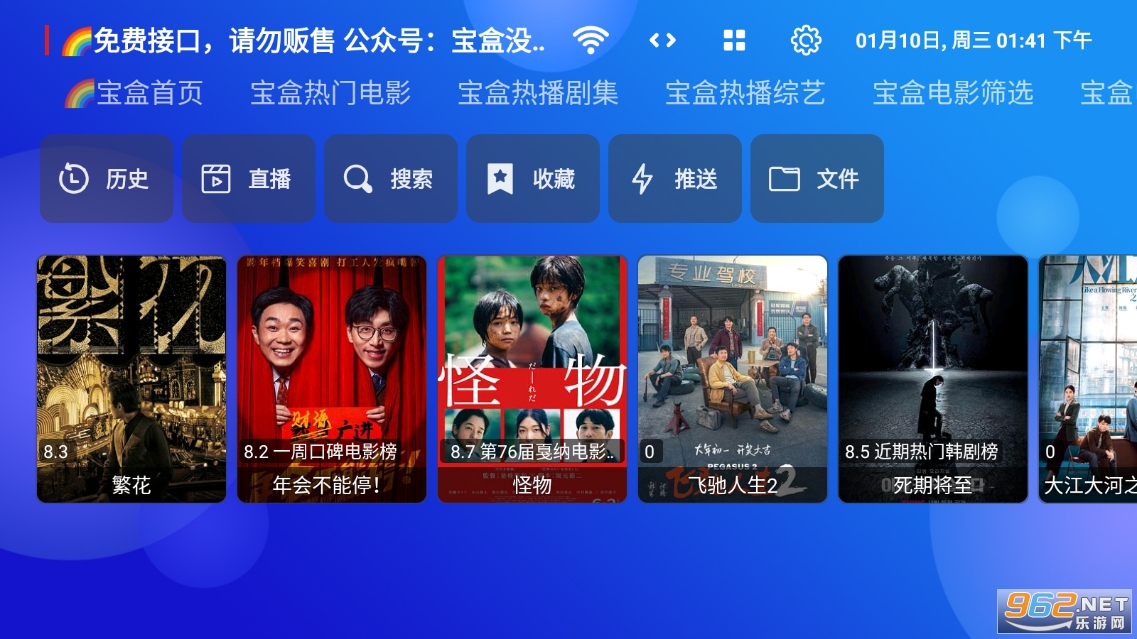Open the 繁花 poster card
The height and width of the screenshot is (639, 1137).
click(x=131, y=379)
